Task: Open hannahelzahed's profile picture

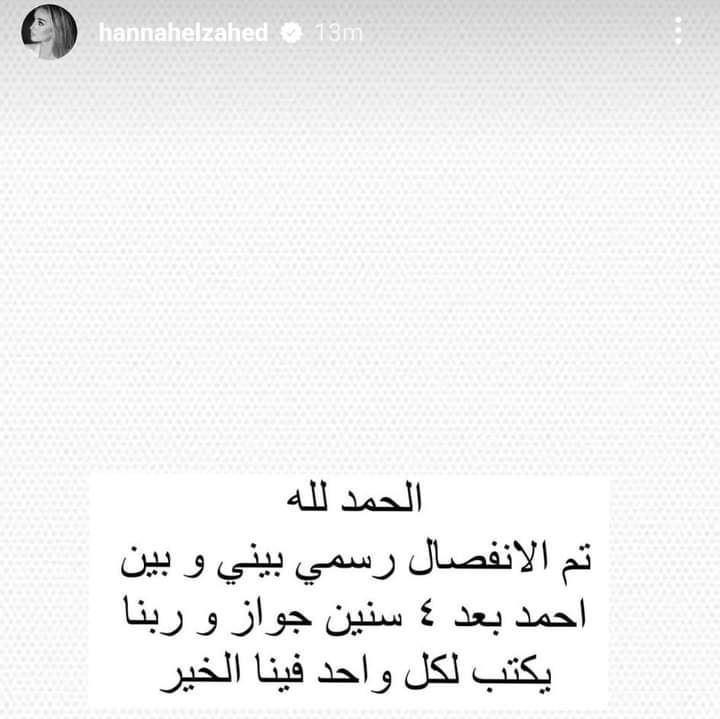Action: pos(49,32)
